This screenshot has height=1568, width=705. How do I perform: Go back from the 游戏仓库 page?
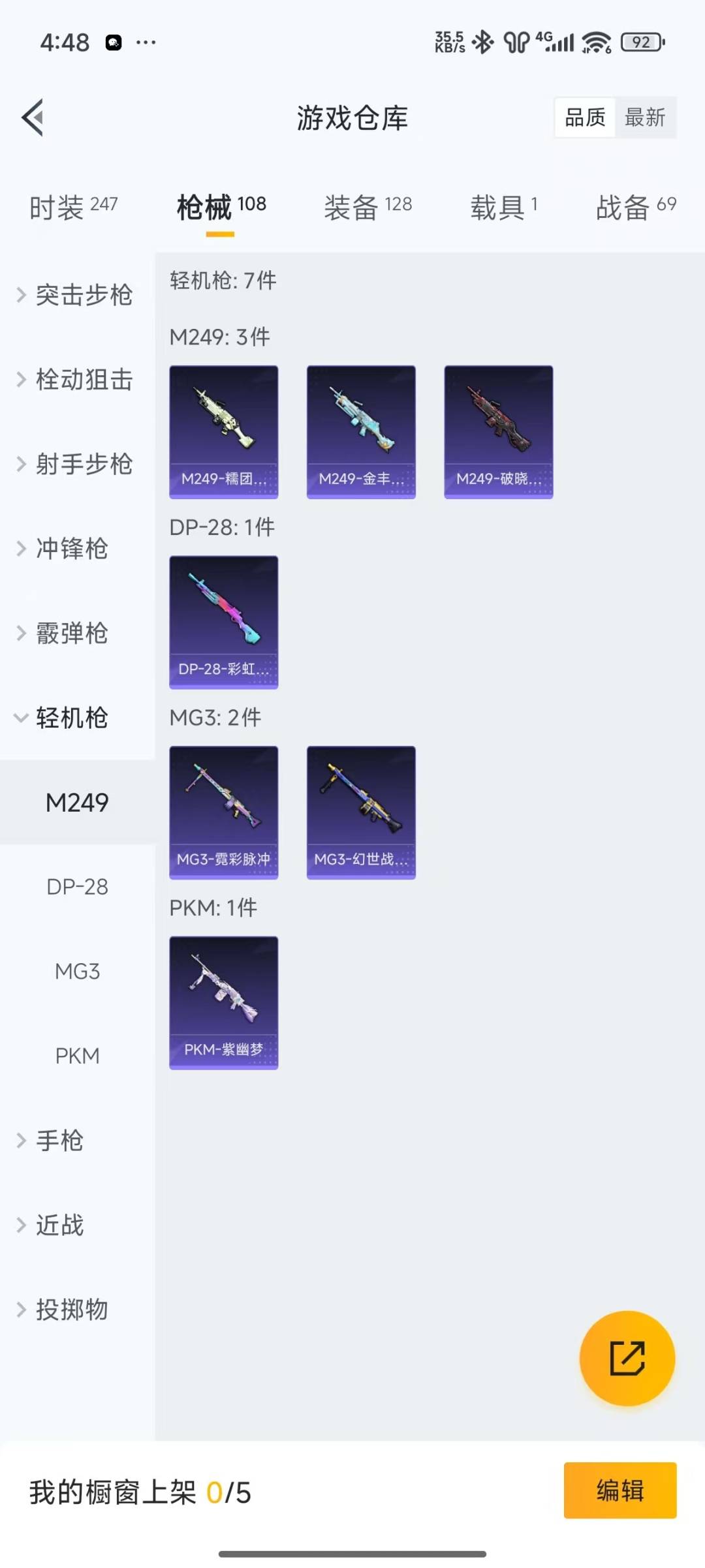click(33, 117)
